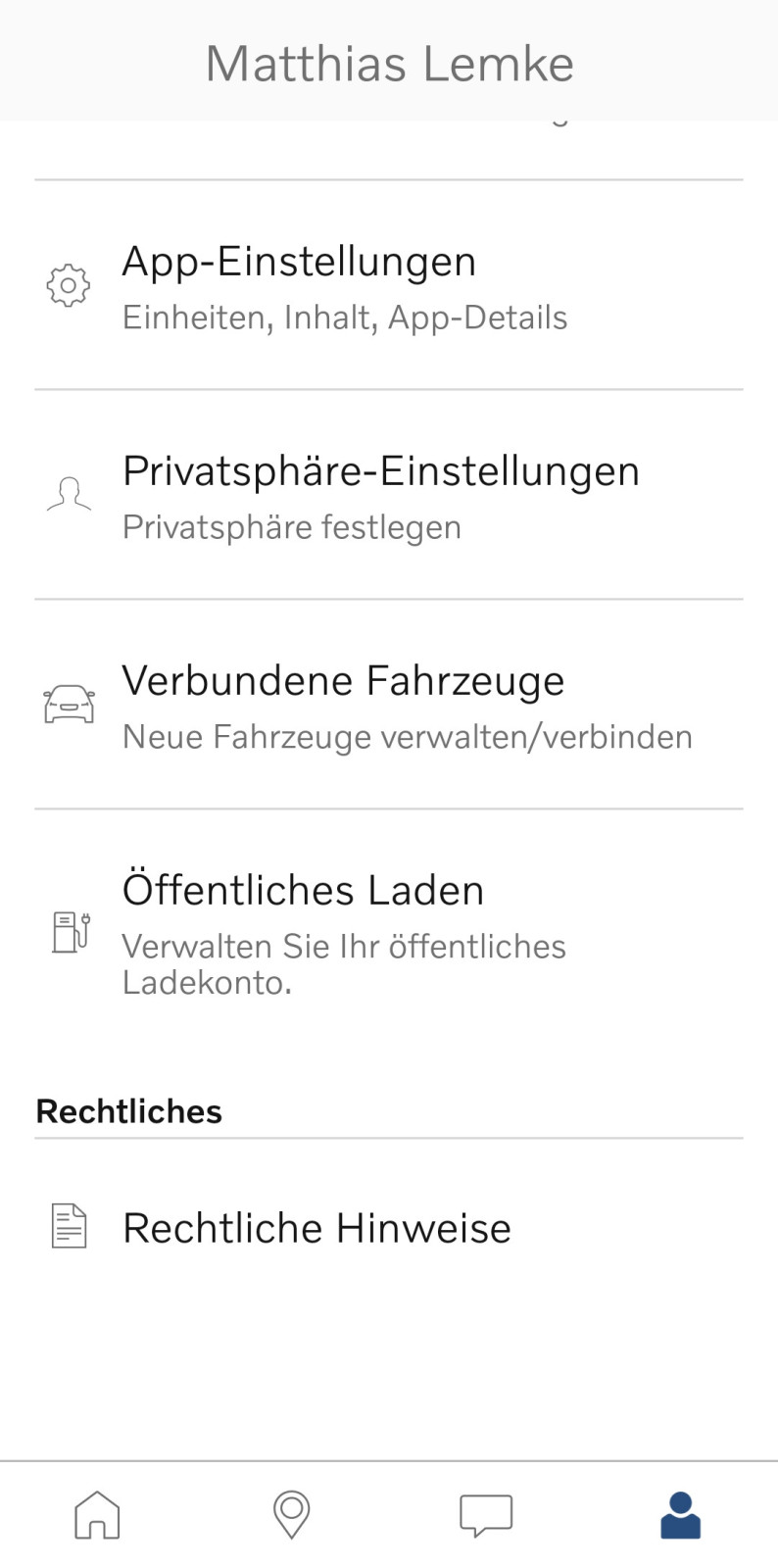This screenshot has width=778, height=1568.
Task: Open the chat bubble icon at the bottom
Action: click(486, 1515)
